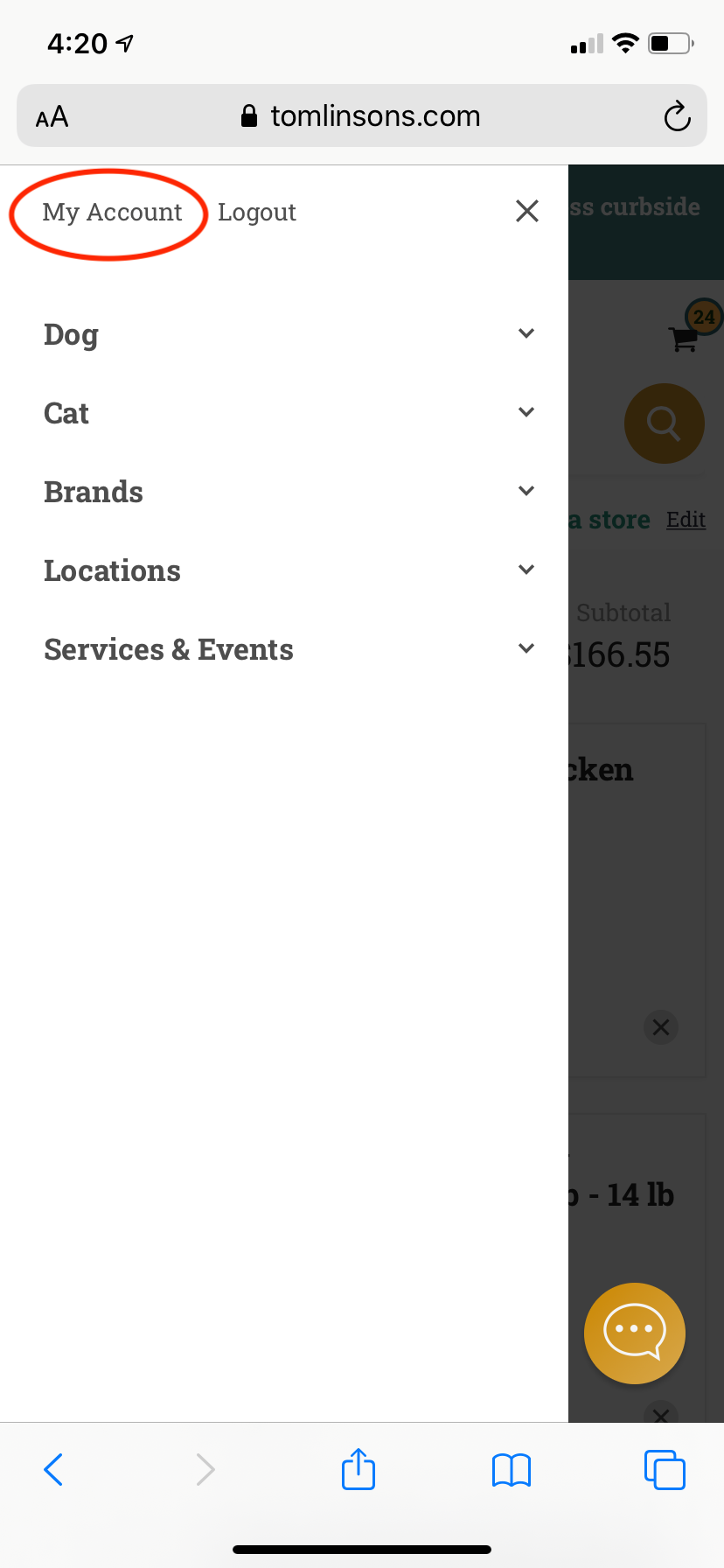Expand the Dog category
The image size is (724, 1568).
(526, 333)
